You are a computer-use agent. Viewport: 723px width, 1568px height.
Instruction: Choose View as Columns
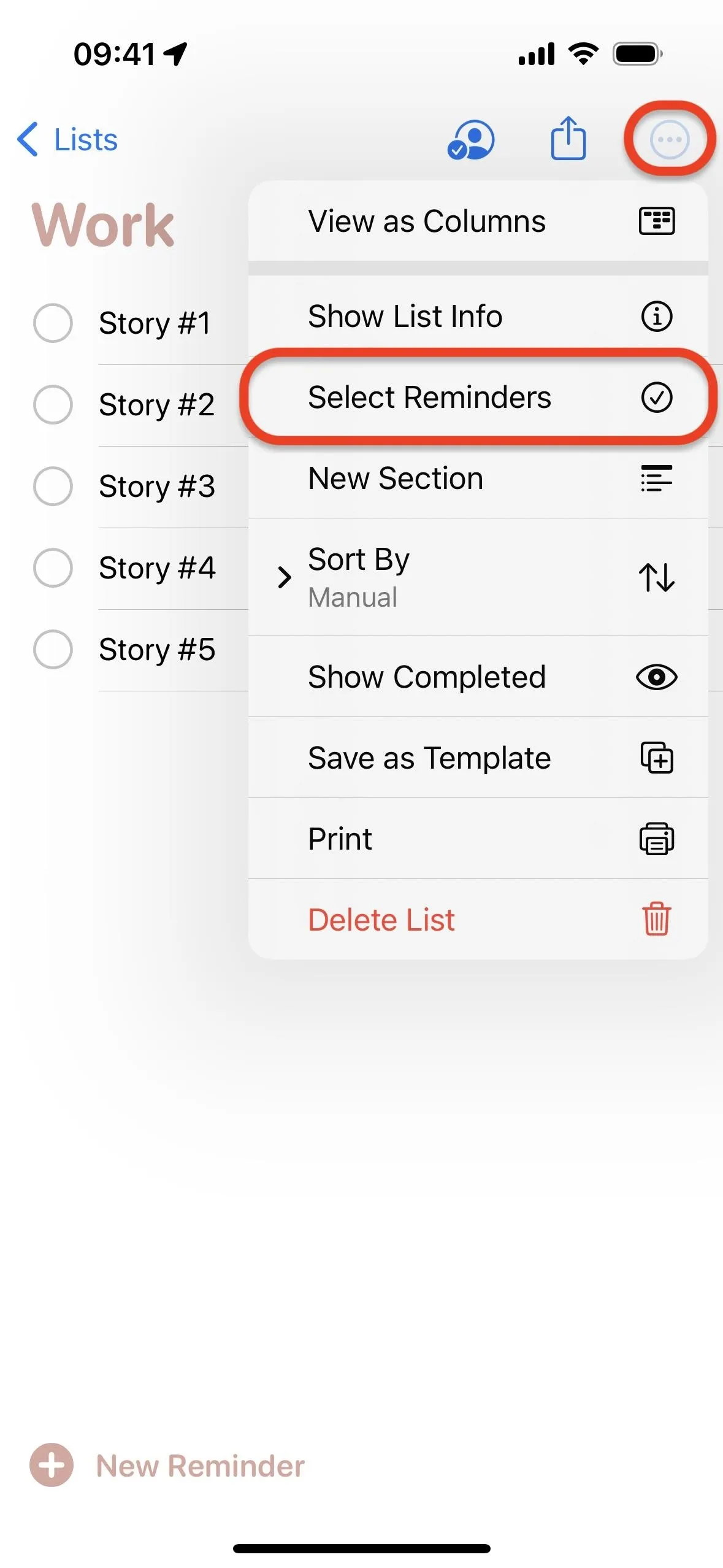[x=478, y=221]
